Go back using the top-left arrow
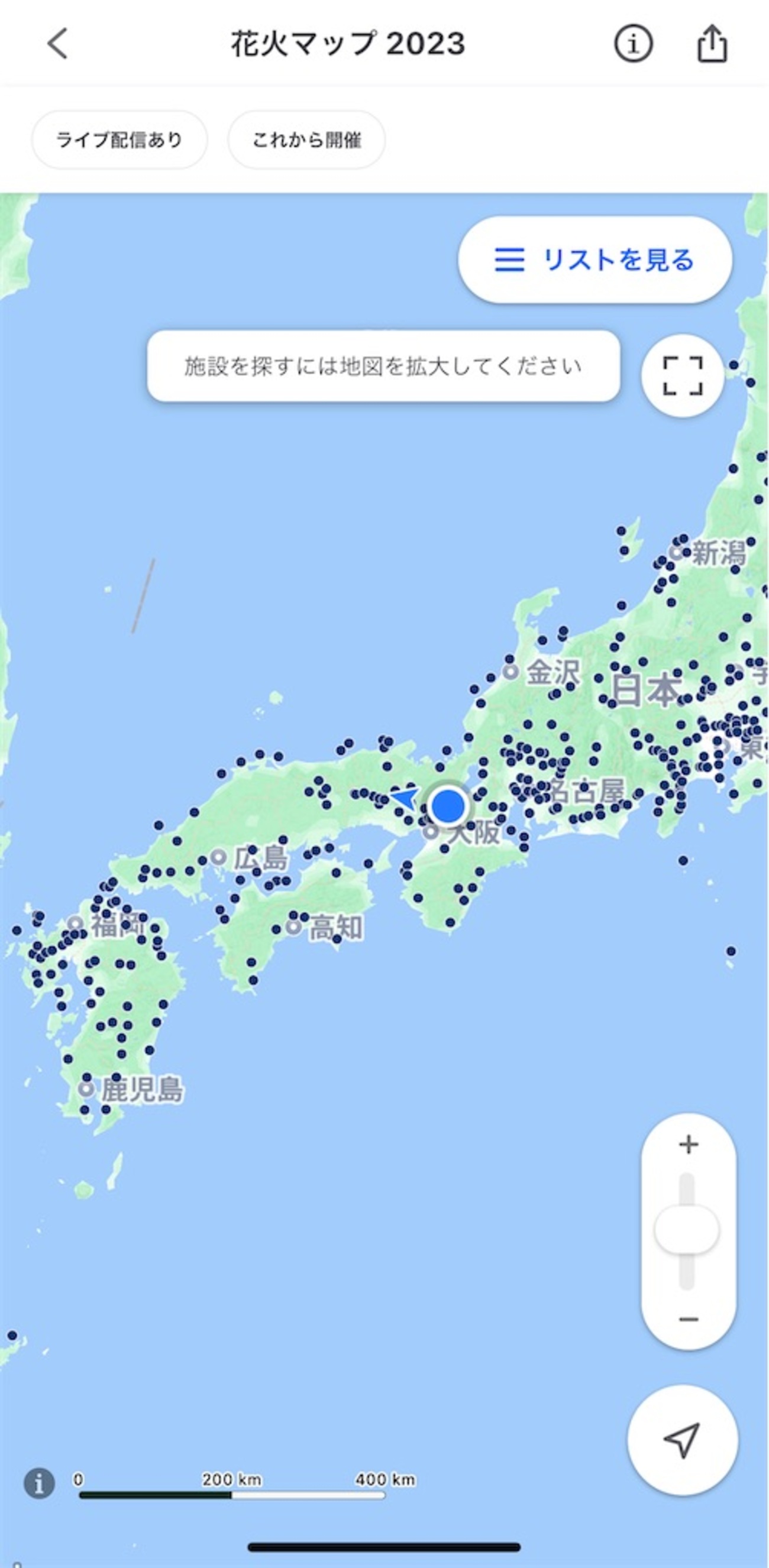769x1568 pixels. (x=58, y=44)
